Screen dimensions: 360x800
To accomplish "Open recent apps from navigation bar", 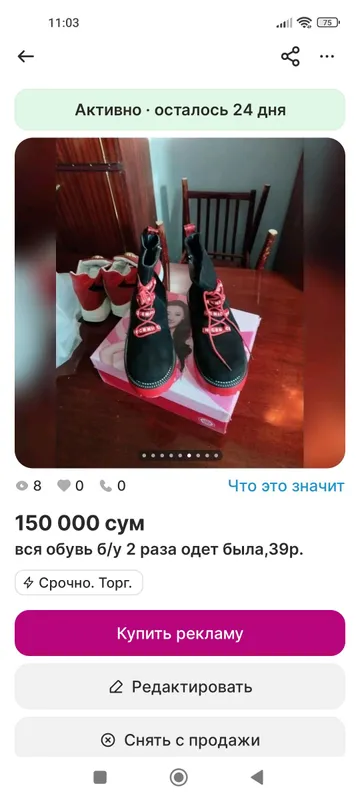I will (x=100, y=778).
